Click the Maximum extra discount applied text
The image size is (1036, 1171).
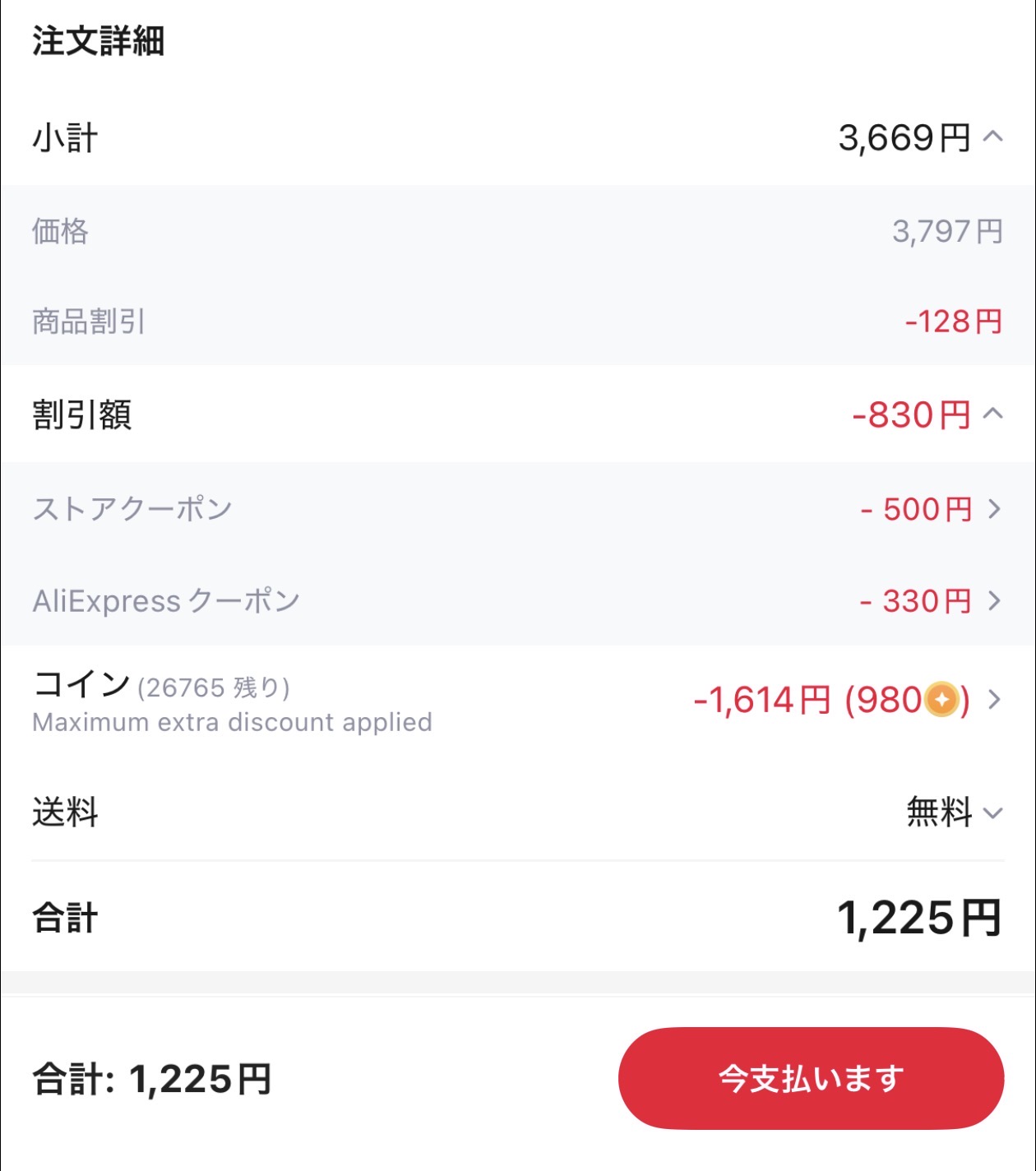click(231, 723)
